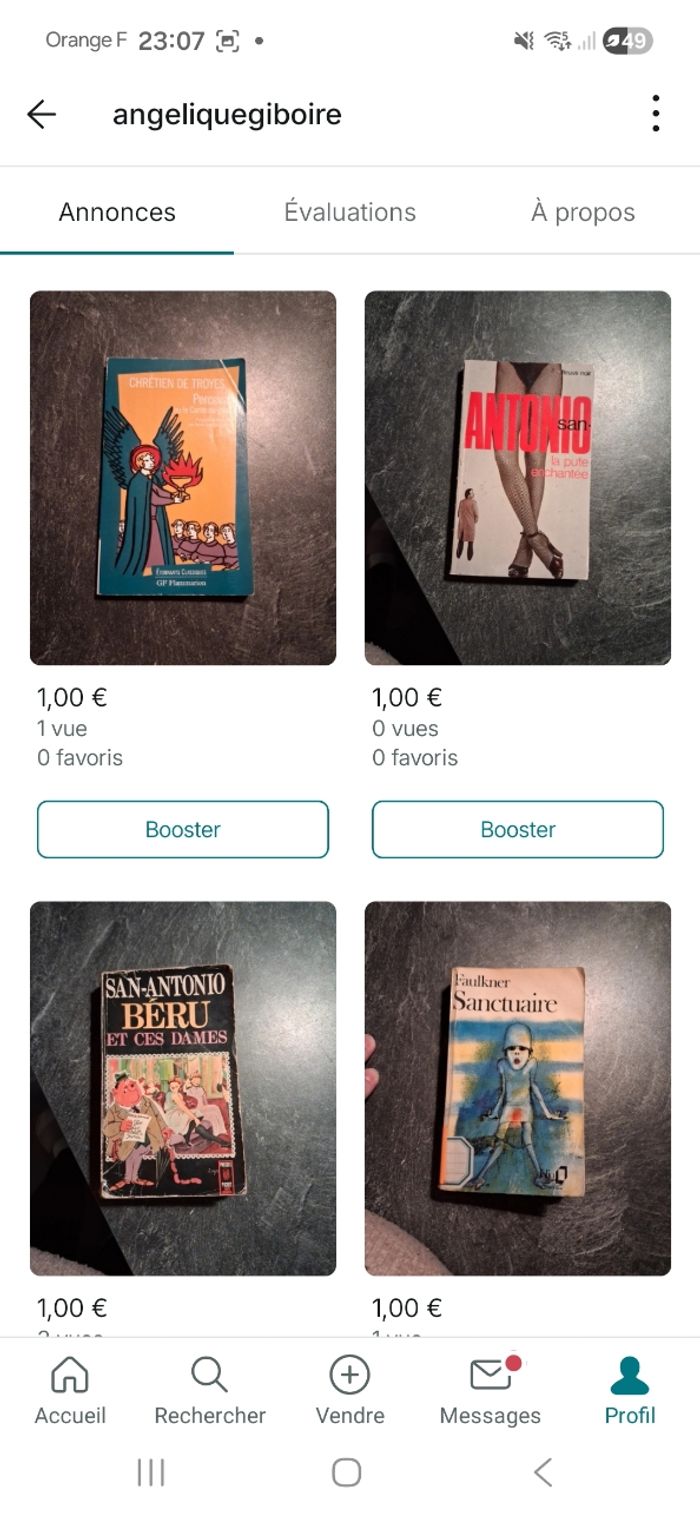This screenshot has height=1517, width=700.
Task: Tap the system home button
Action: coord(346,1472)
